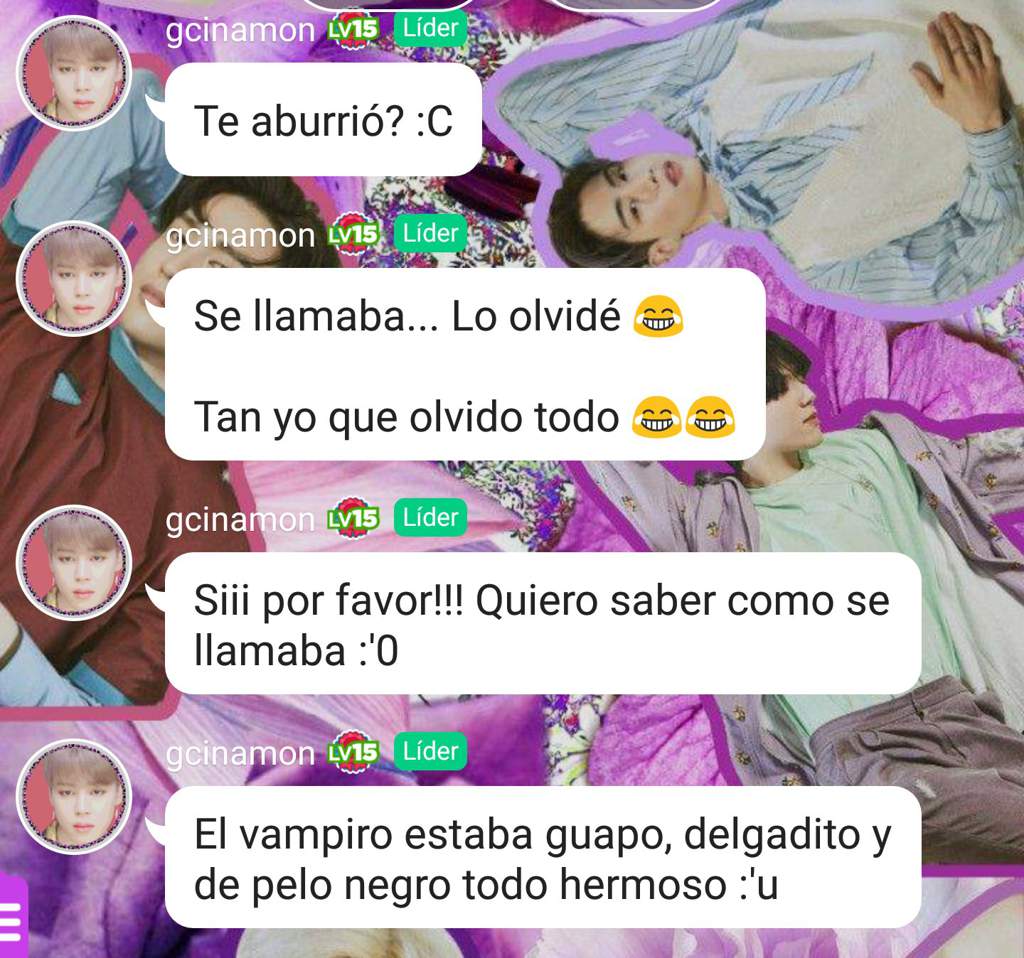Open gcinamon's avatar beside "Te aburrió? :C"

pos(76,75)
